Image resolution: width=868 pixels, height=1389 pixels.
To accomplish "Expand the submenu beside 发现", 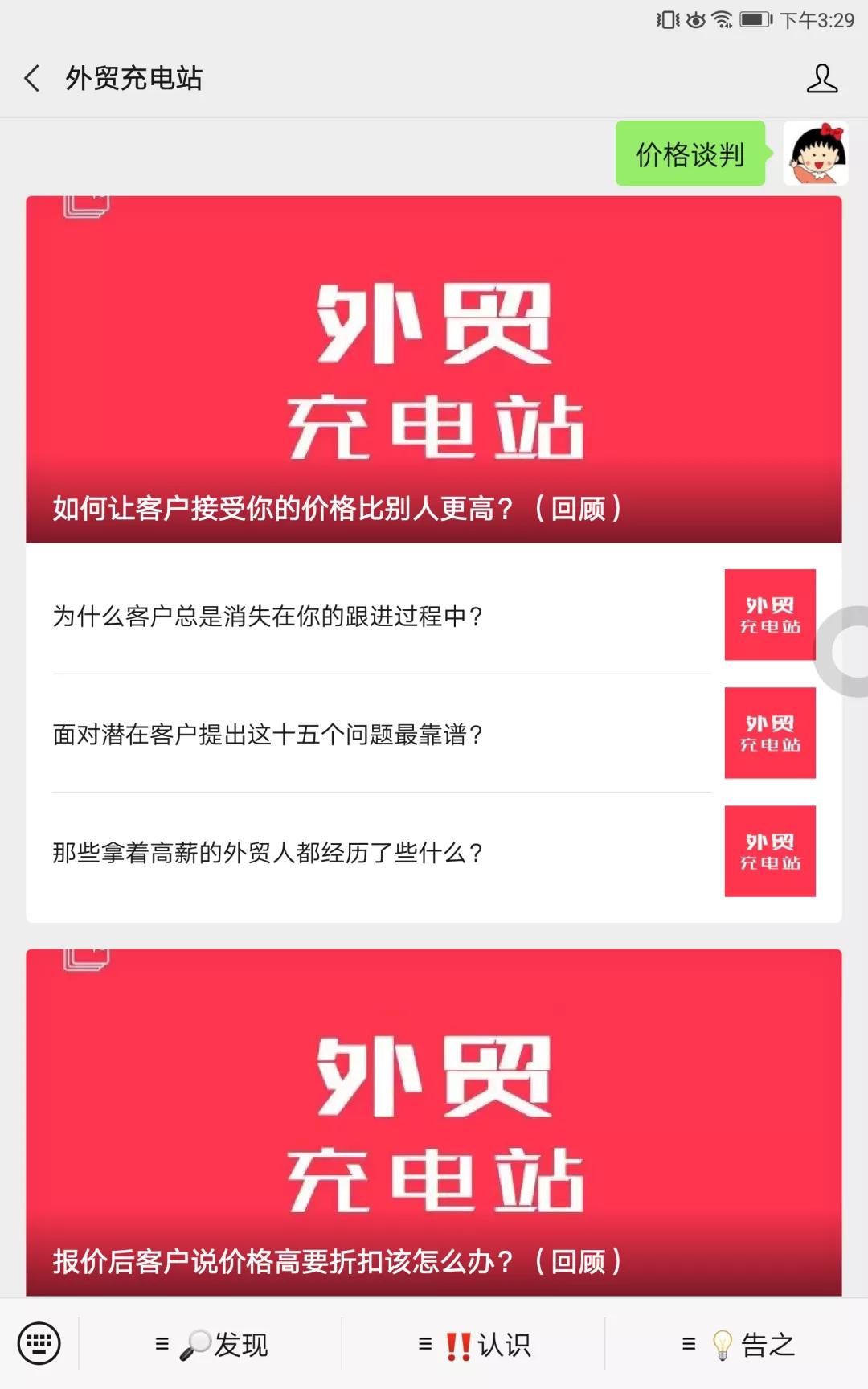I will [x=161, y=1341].
